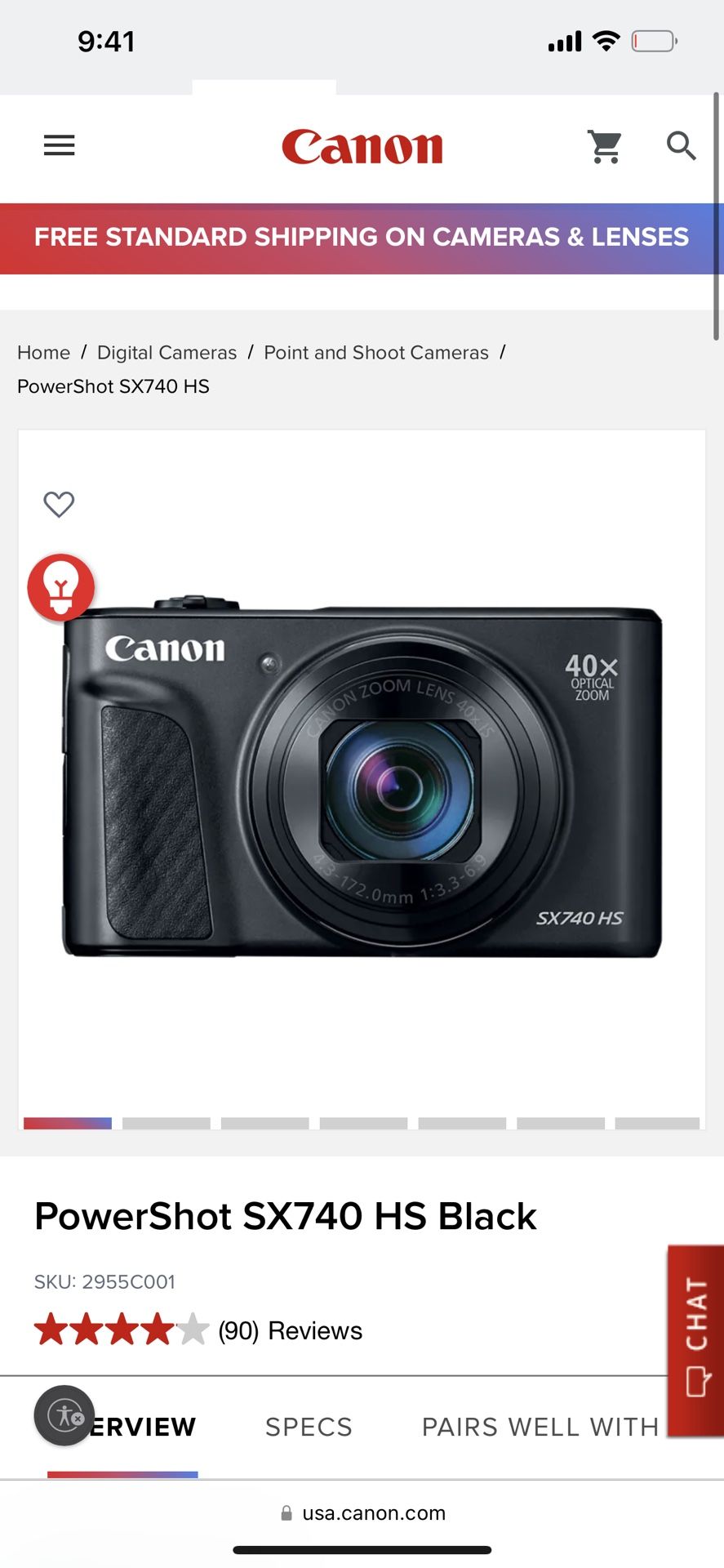
Task: Open the hamburger menu
Action: tap(59, 145)
